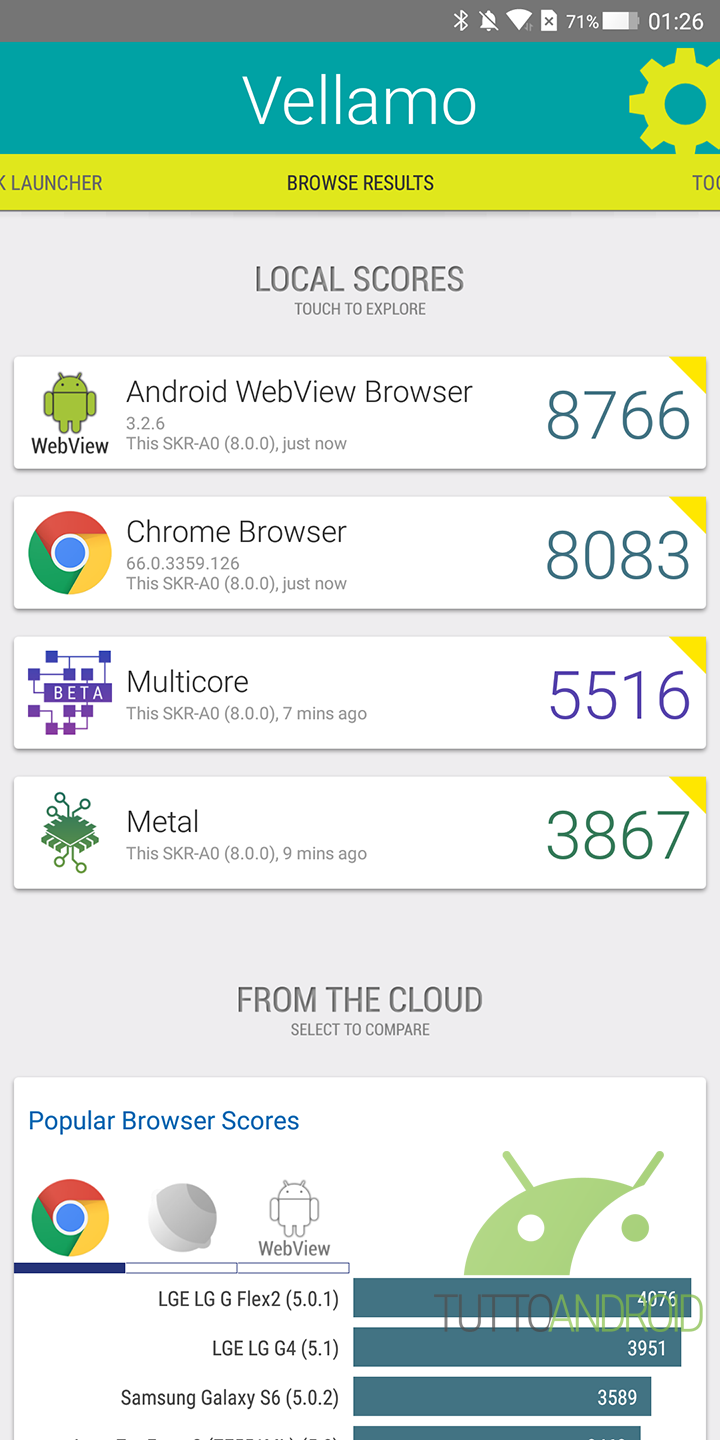Select Chrome in Popular Browser Scores
Image resolution: width=720 pixels, height=1440 pixels.
[x=70, y=1217]
